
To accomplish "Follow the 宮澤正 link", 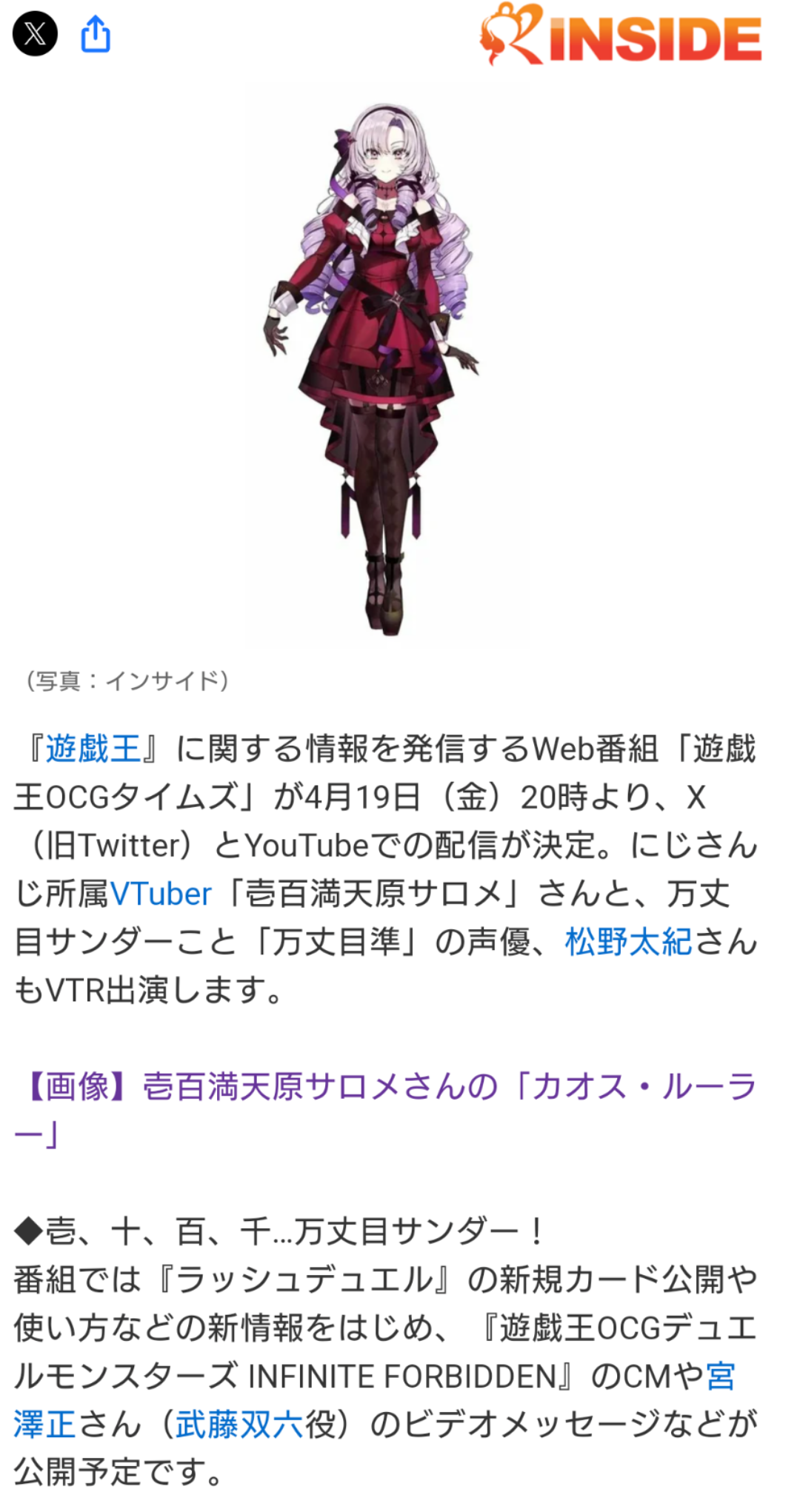I will point(44,1424).
